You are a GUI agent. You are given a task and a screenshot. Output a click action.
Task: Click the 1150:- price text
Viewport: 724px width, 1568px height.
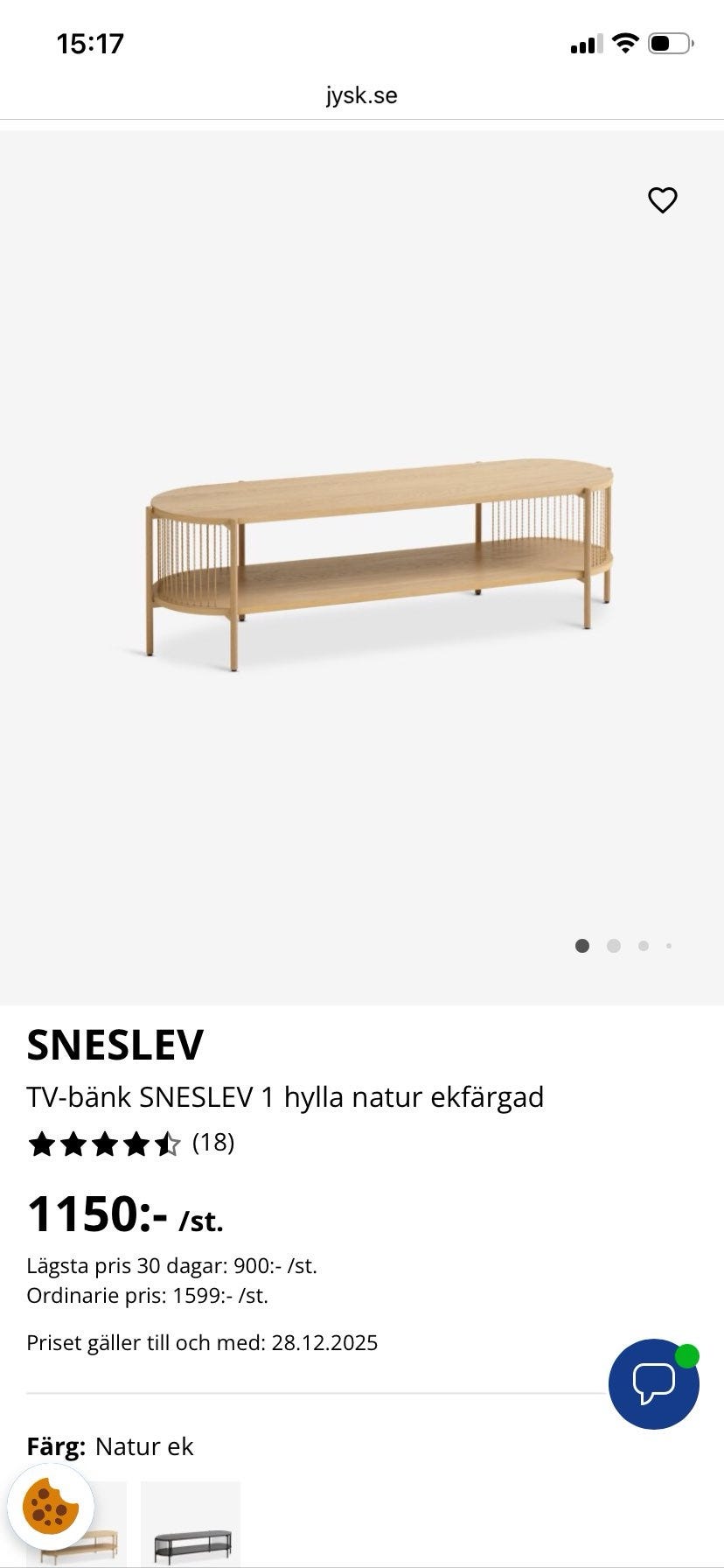click(x=99, y=1214)
